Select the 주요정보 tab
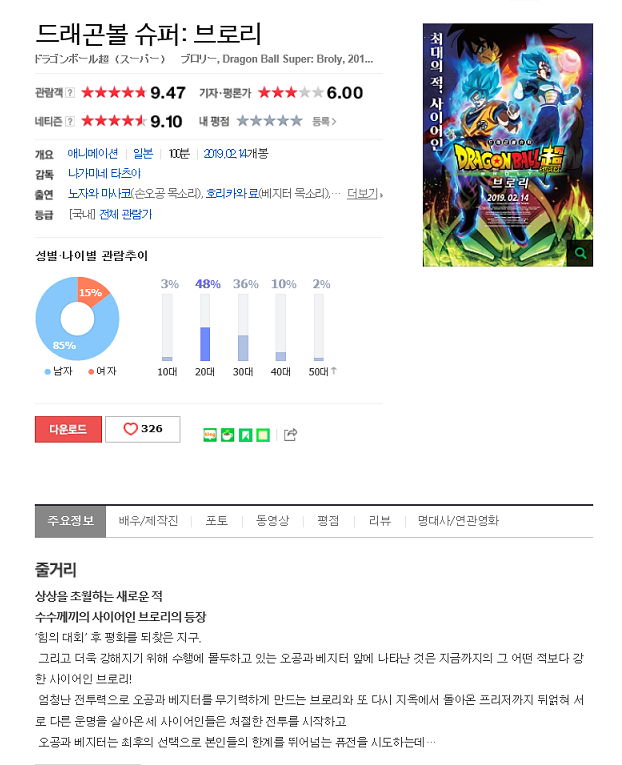Viewport: 622px width, 765px height. [70, 521]
